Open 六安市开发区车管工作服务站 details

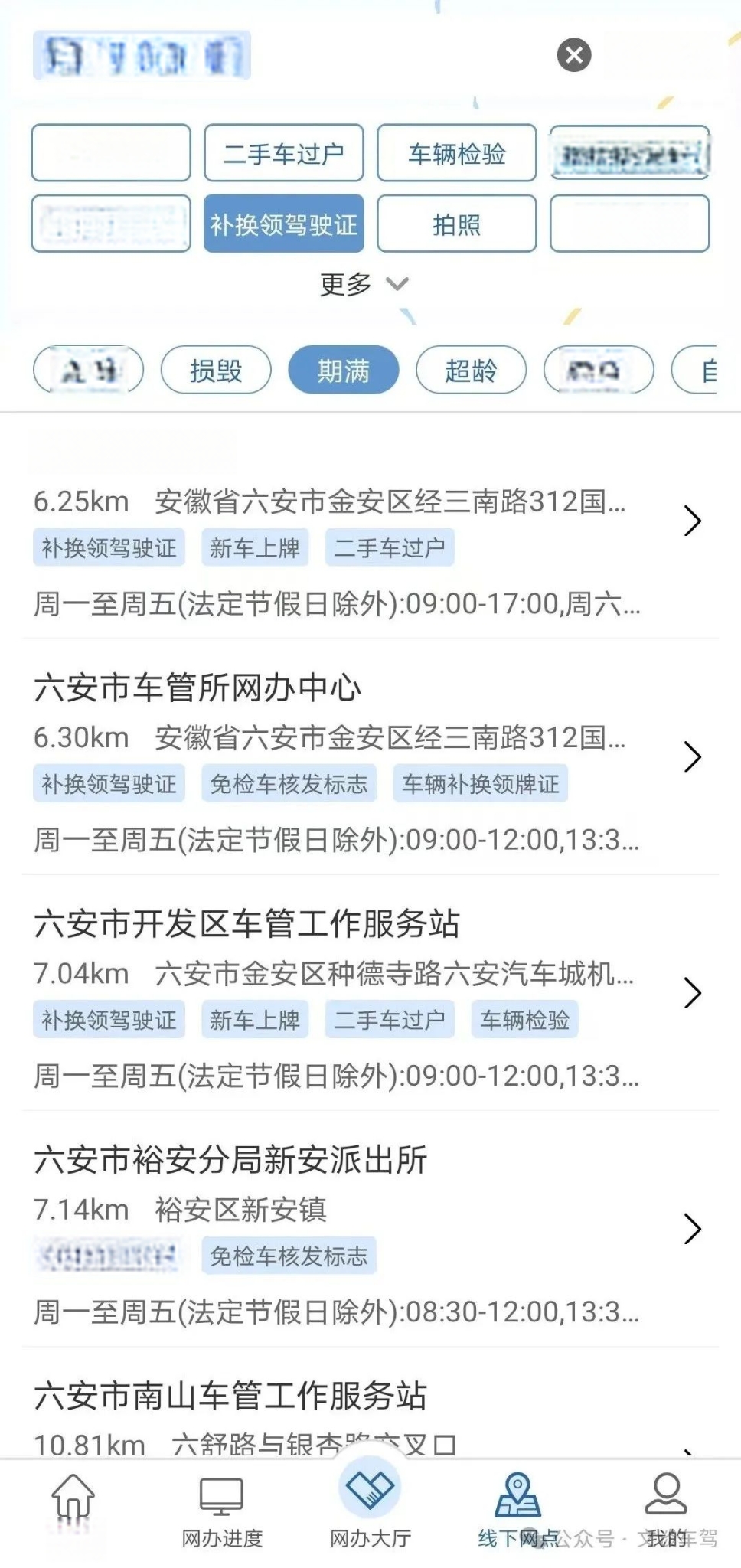(x=370, y=994)
